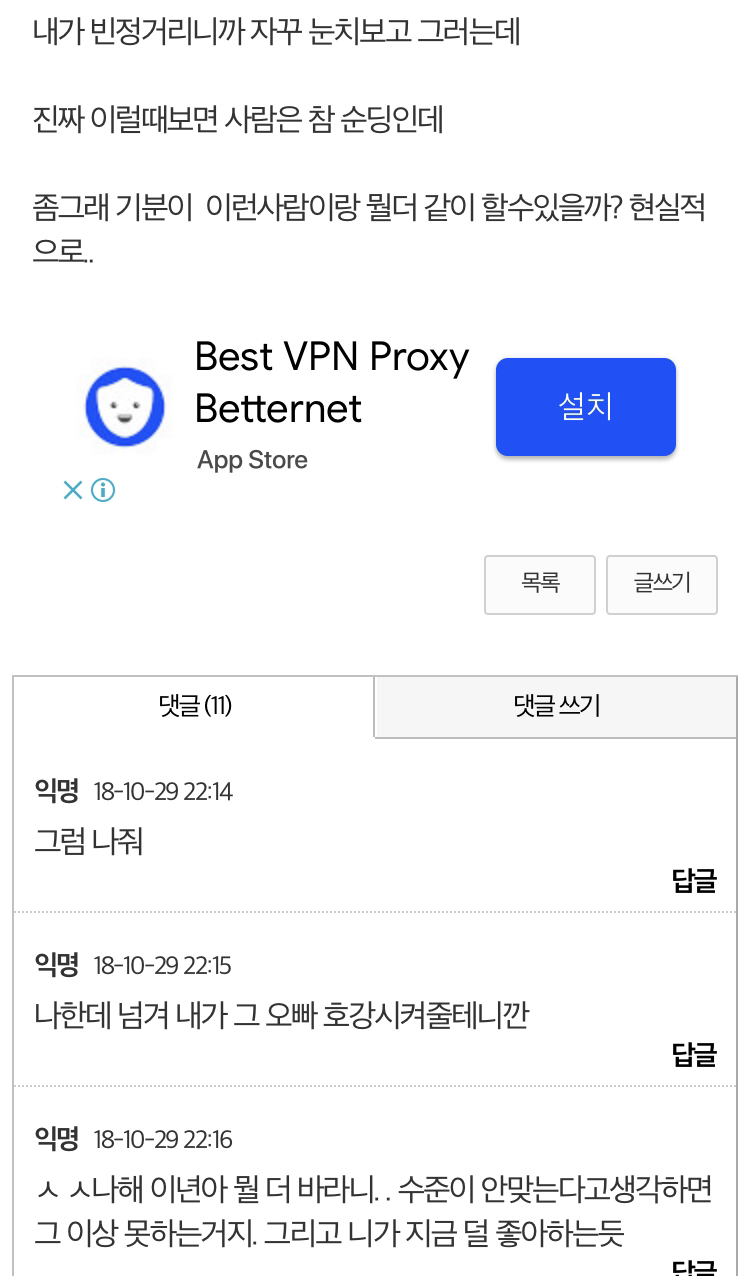The image size is (750, 1276).
Task: Close the Betternet ad with the X icon
Action: (72, 490)
